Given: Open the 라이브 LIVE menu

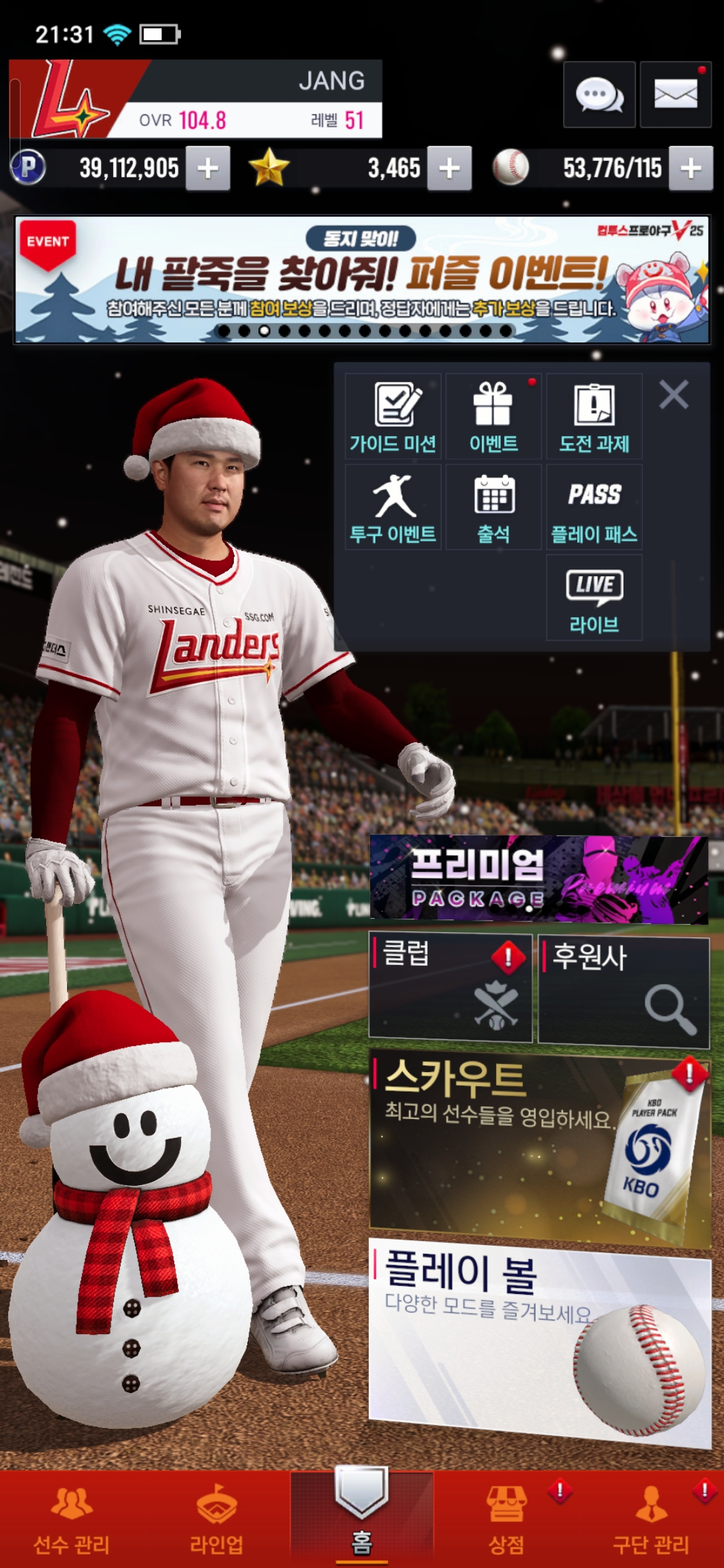Looking at the screenshot, I should click(594, 598).
